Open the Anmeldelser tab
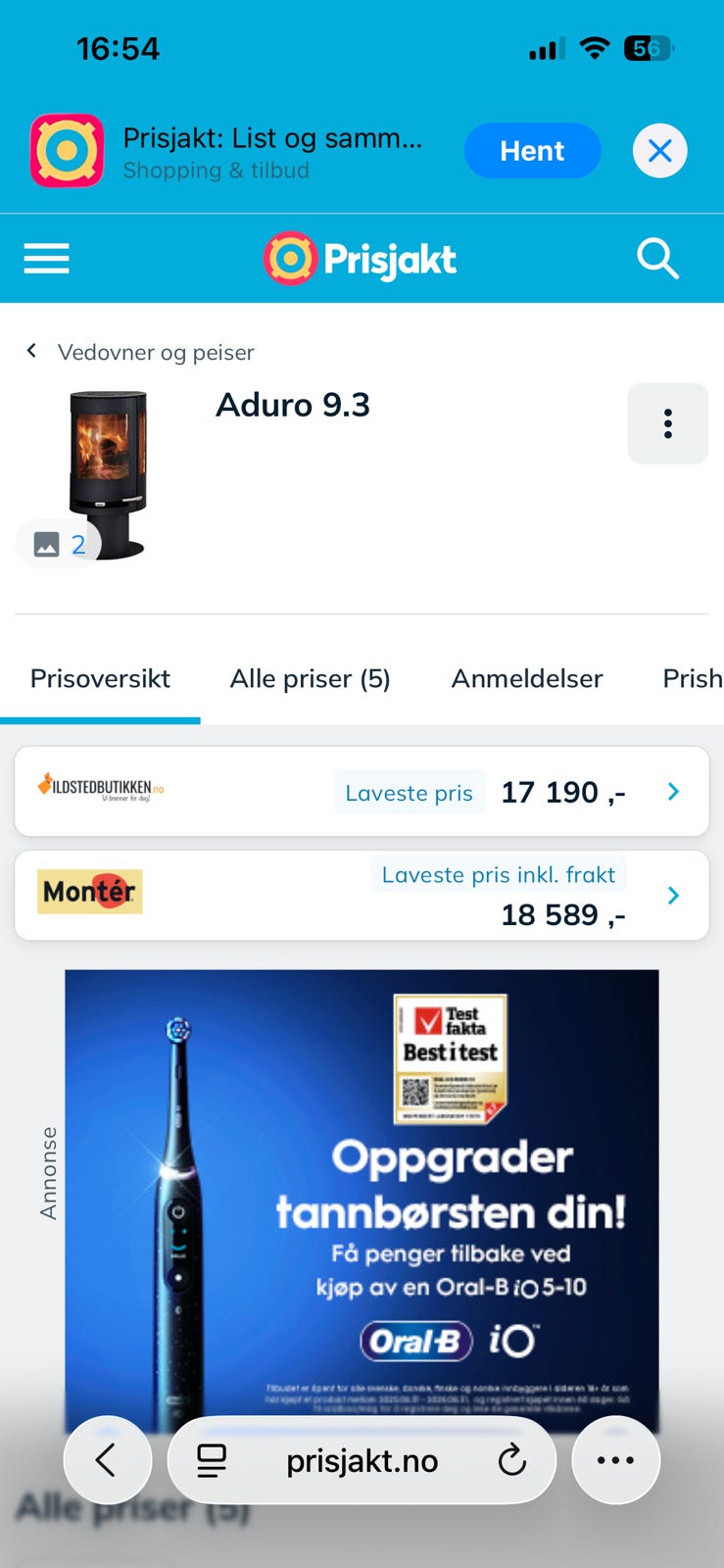 [x=526, y=678]
